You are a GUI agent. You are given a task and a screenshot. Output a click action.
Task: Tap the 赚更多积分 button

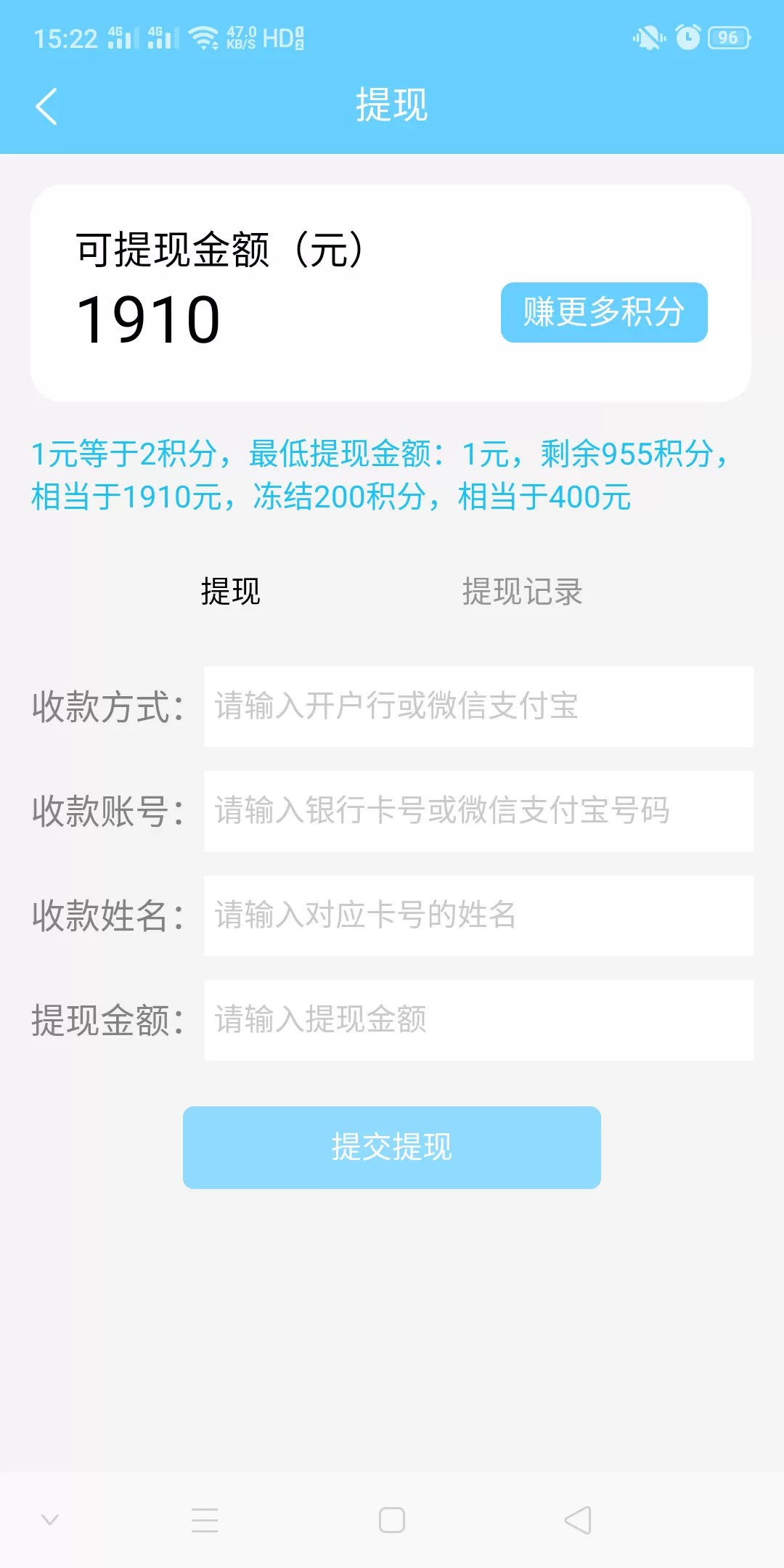(x=604, y=312)
